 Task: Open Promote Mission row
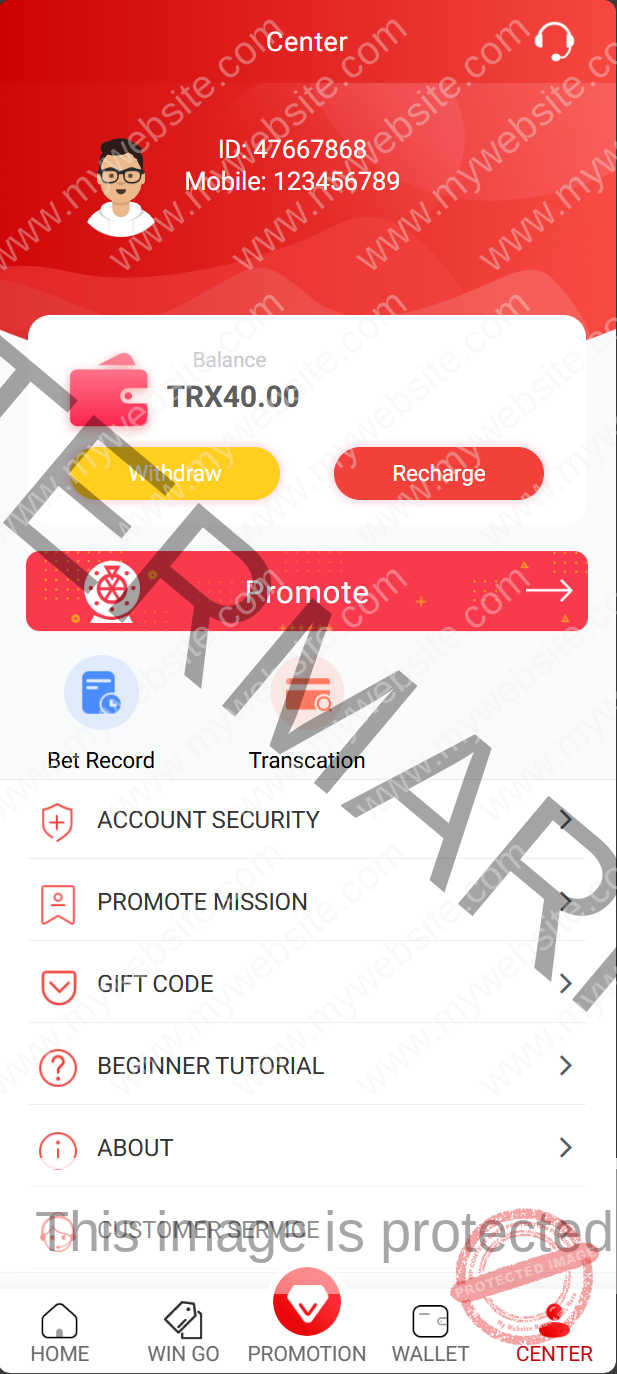tap(307, 902)
